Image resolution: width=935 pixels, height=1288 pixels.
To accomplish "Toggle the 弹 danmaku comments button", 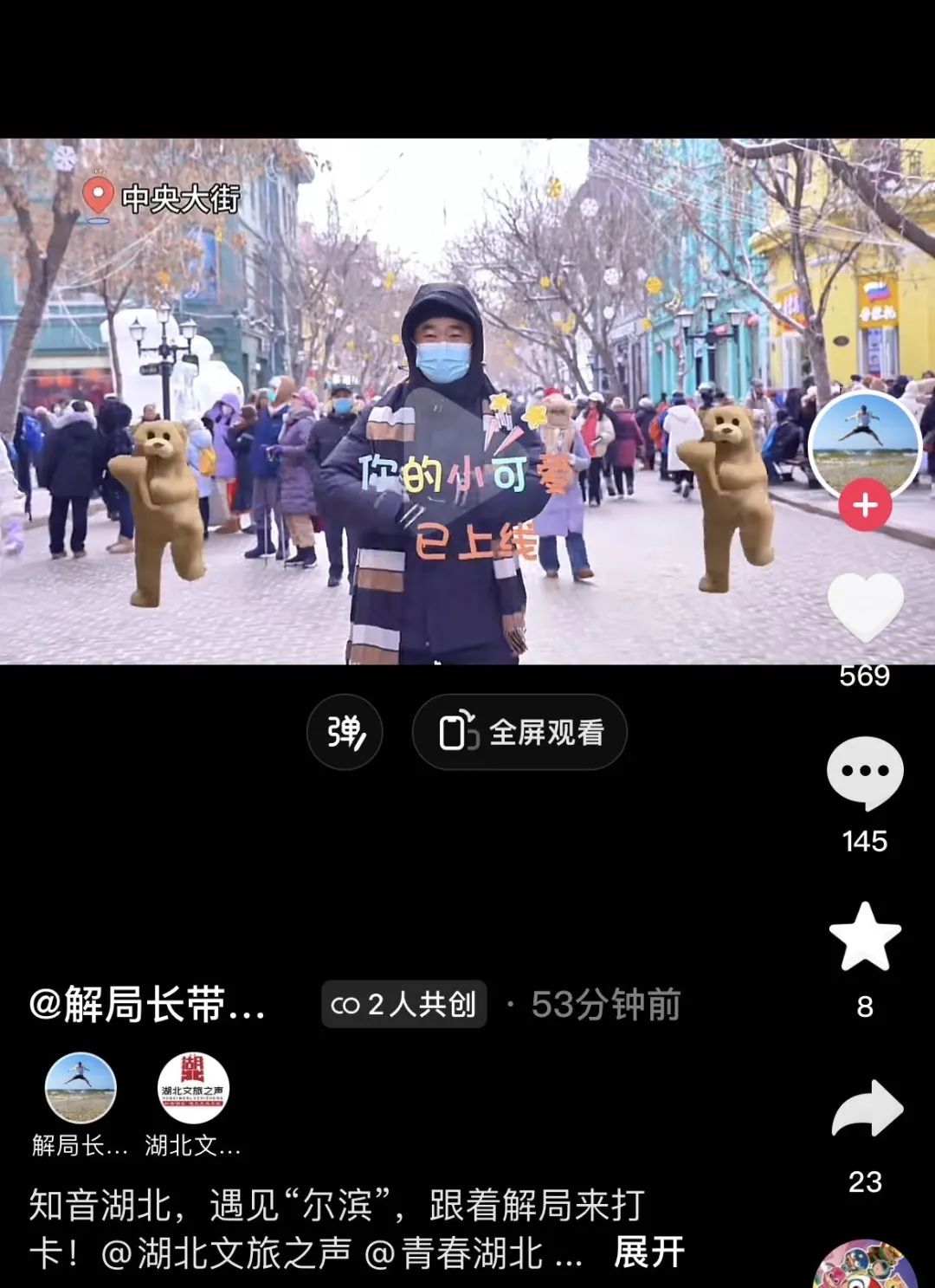I will pos(345,733).
